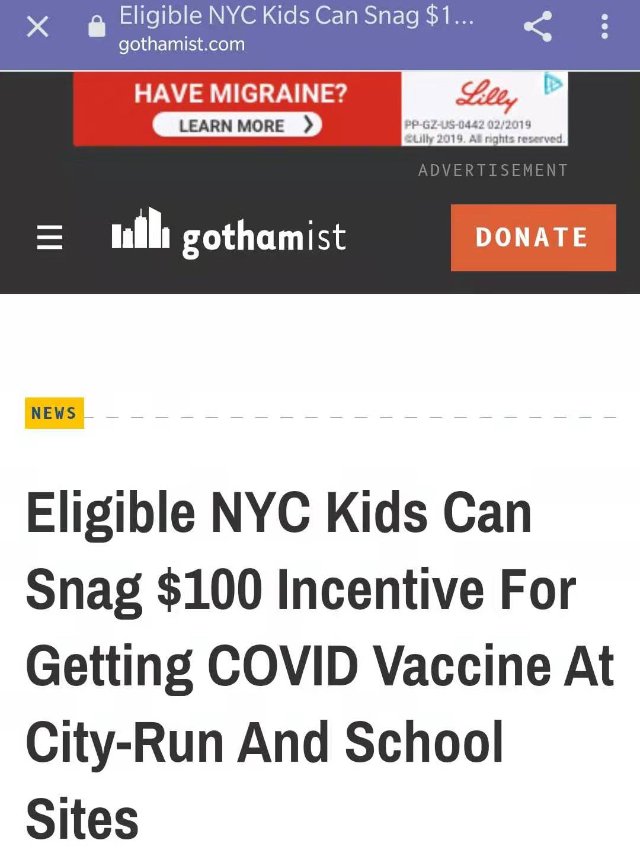
Task: Close the browser custom tab
Action: coord(37,27)
